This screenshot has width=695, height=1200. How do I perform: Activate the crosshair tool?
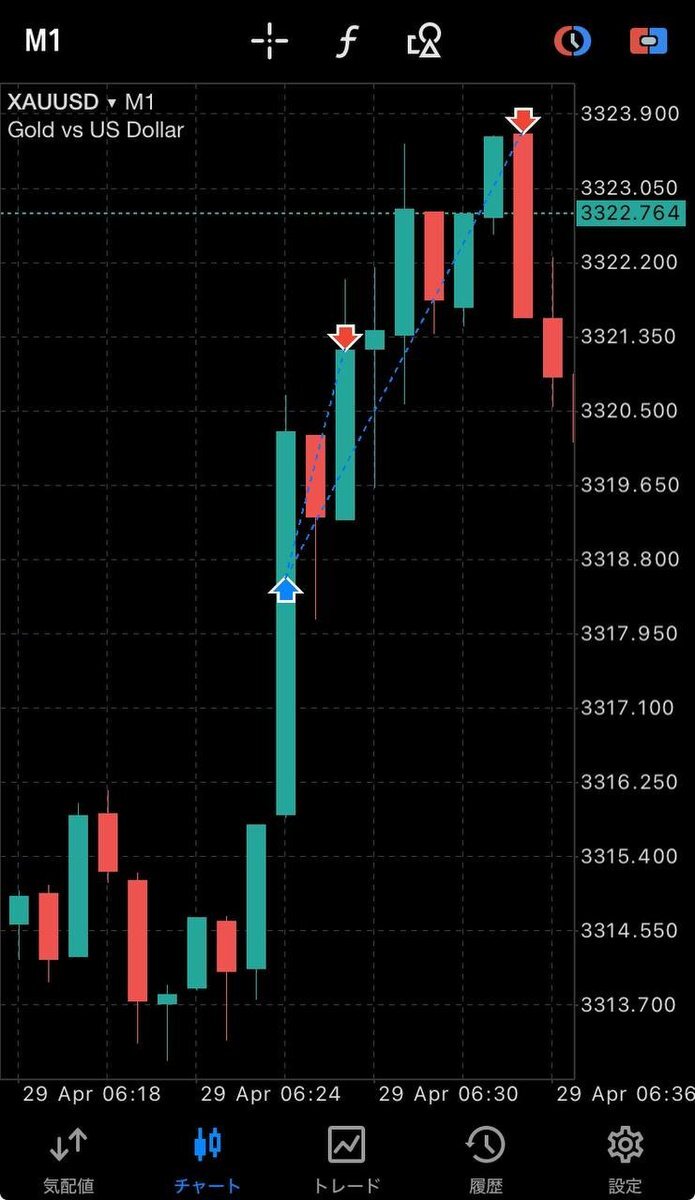click(x=269, y=41)
